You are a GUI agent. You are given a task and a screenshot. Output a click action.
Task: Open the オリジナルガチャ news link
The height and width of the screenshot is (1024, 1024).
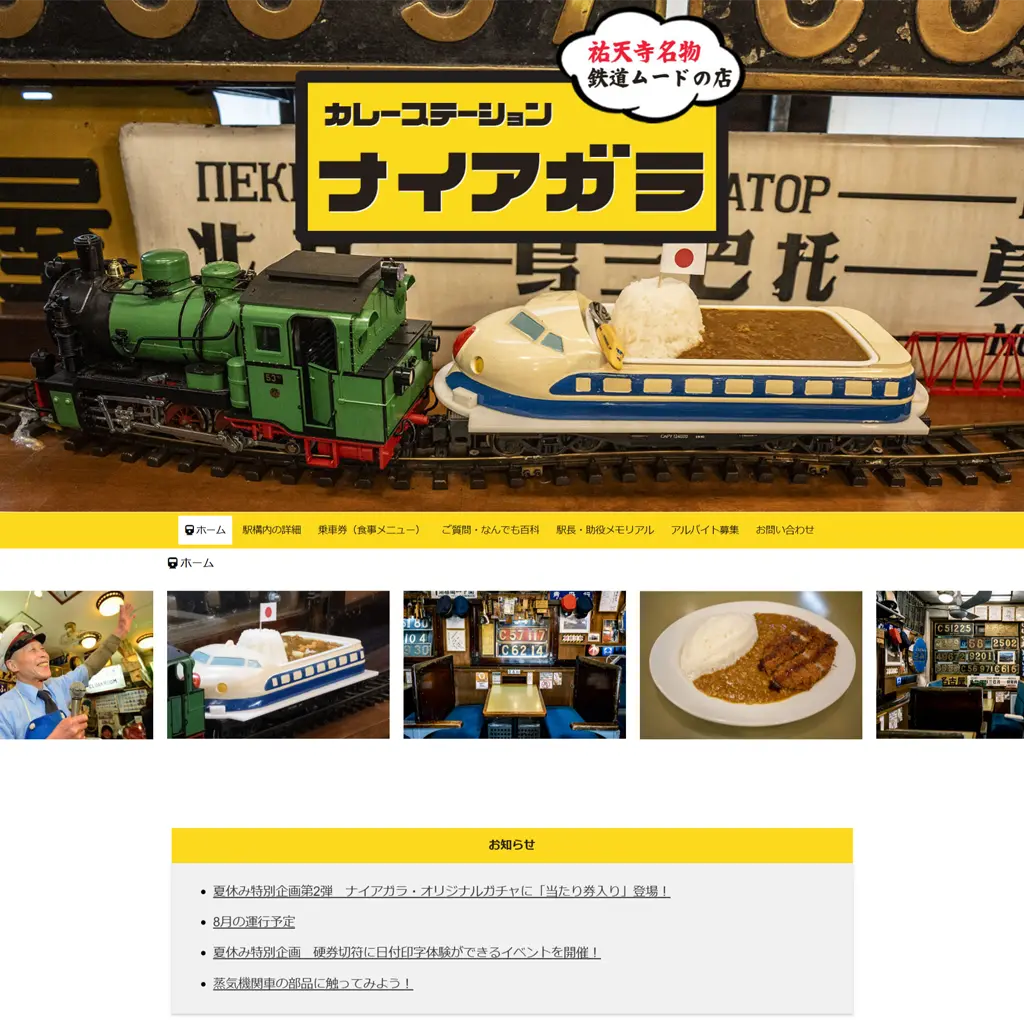tap(441, 891)
